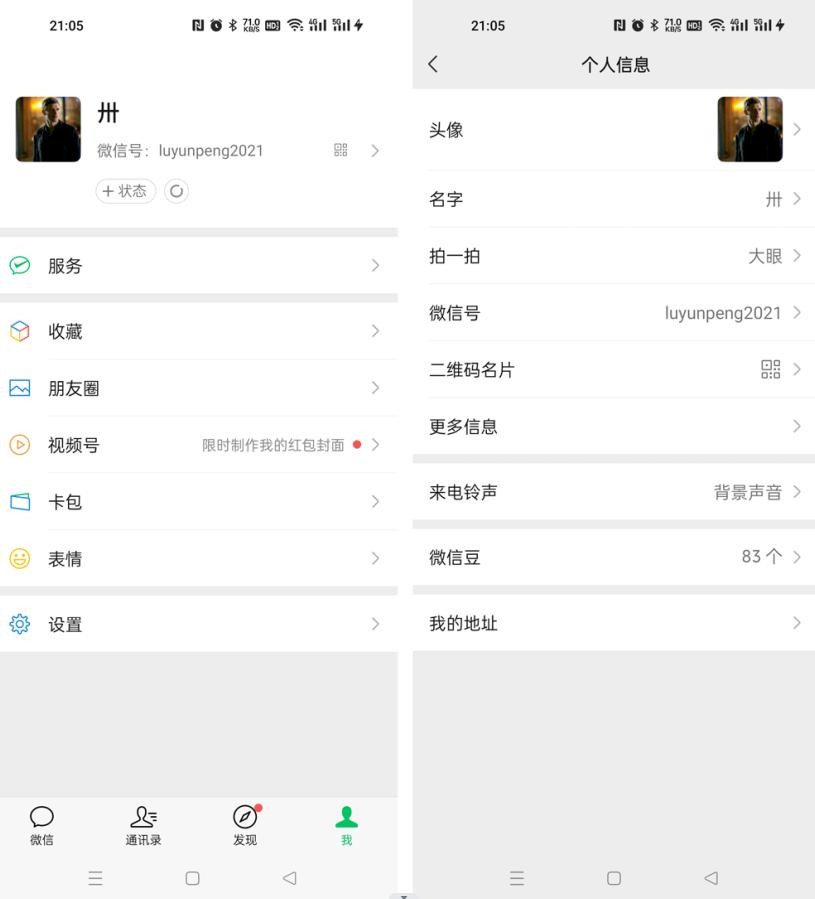815x899 pixels.
Task: Open 更多信息 more info
Action: 614,427
